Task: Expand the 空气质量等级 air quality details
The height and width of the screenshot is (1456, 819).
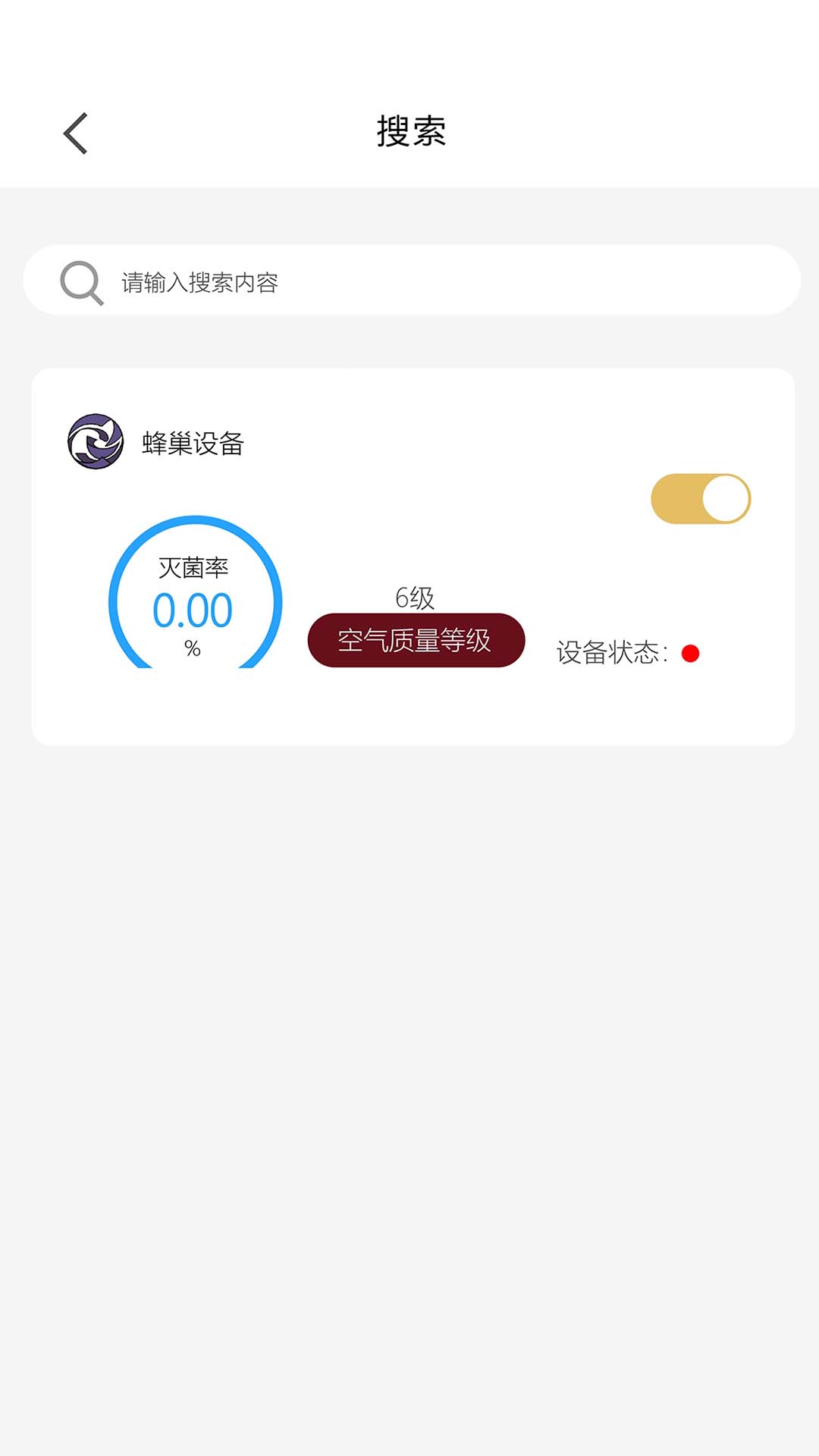Action: coord(415,640)
